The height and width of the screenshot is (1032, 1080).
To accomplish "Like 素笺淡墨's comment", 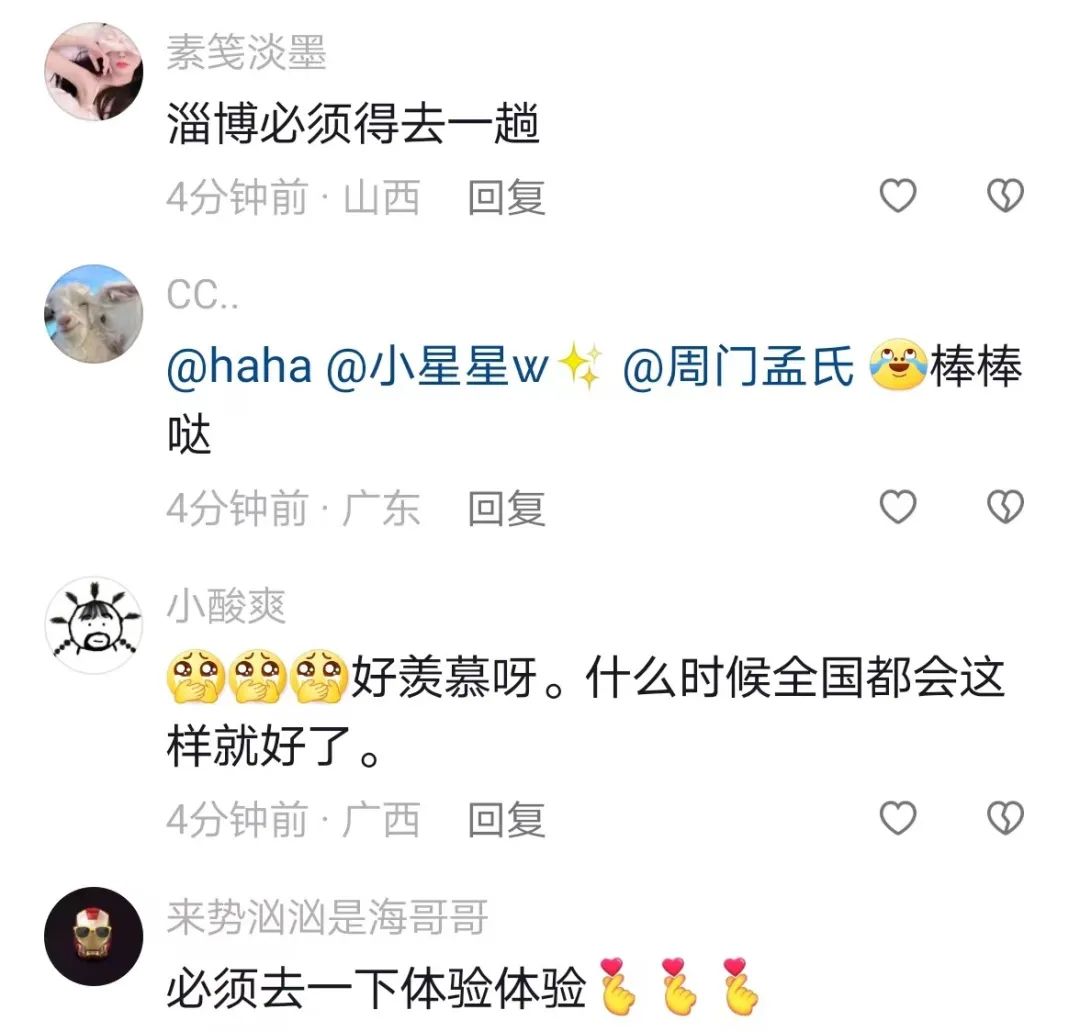I will [x=897, y=197].
